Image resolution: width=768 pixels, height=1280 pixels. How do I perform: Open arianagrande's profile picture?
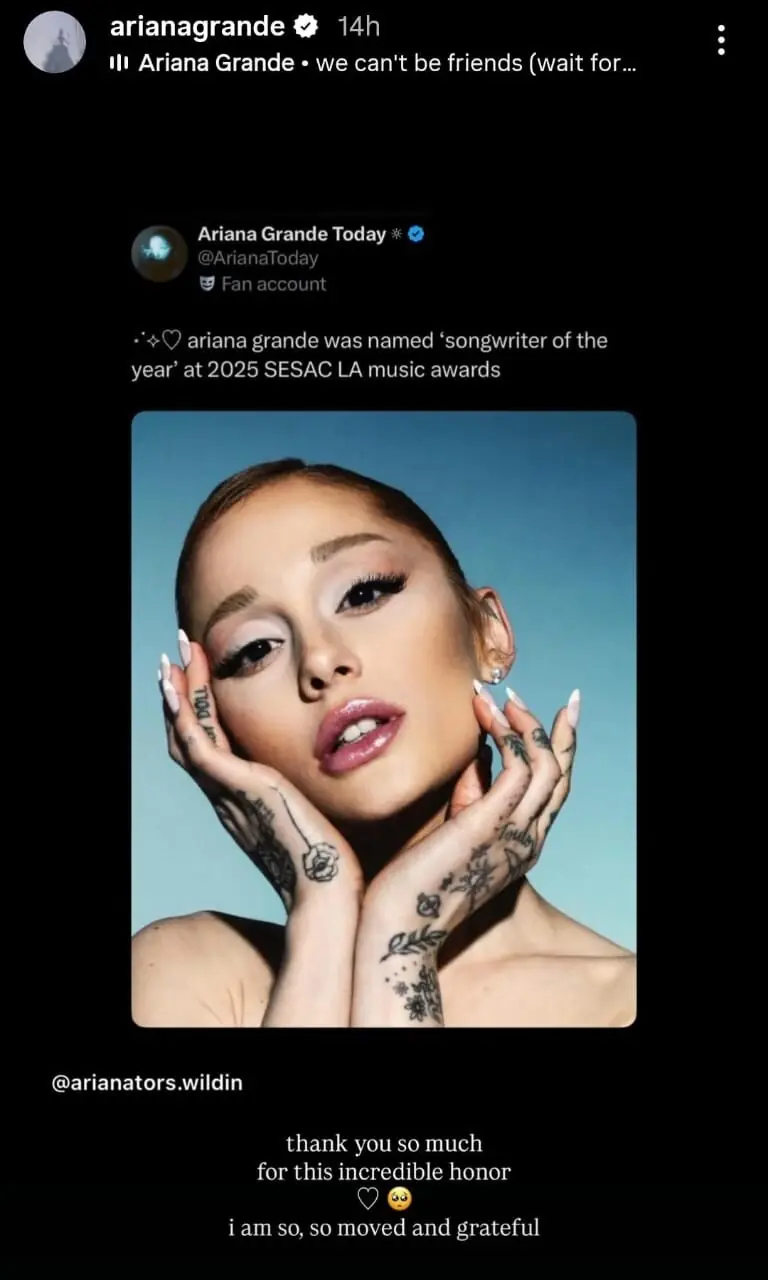[x=55, y=42]
